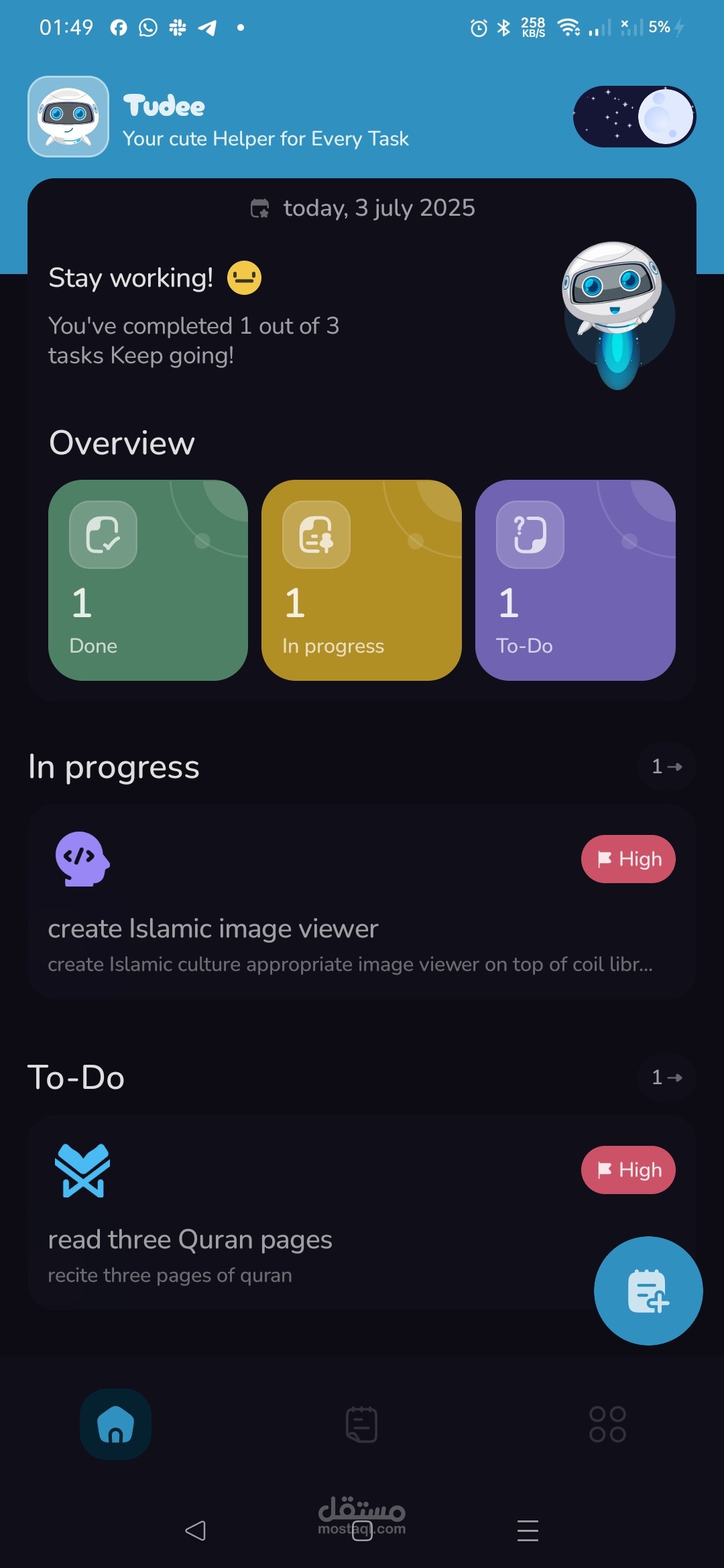
Task: Switch to the tasks list tab
Action: 361,1425
